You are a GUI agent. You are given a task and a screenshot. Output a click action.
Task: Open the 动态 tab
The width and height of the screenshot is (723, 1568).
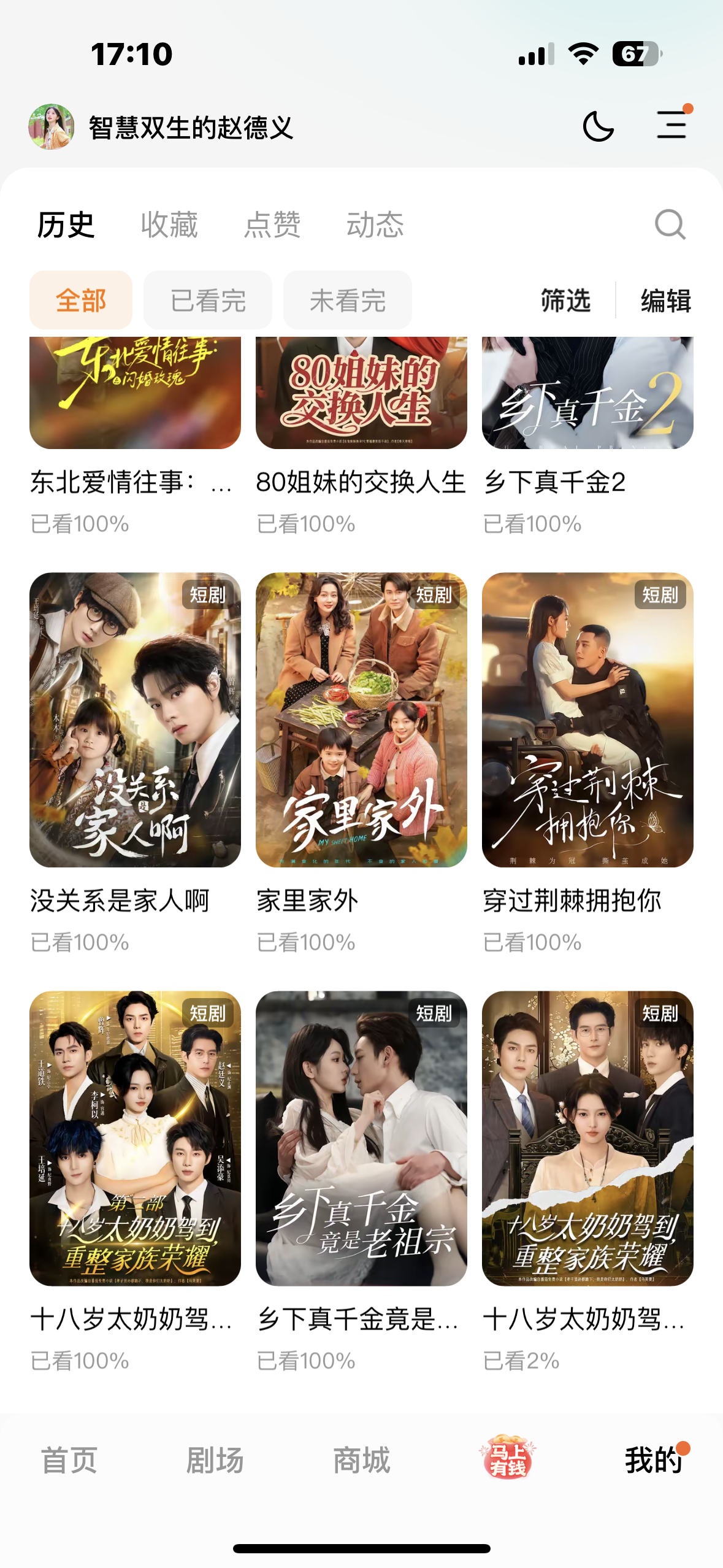(x=375, y=225)
